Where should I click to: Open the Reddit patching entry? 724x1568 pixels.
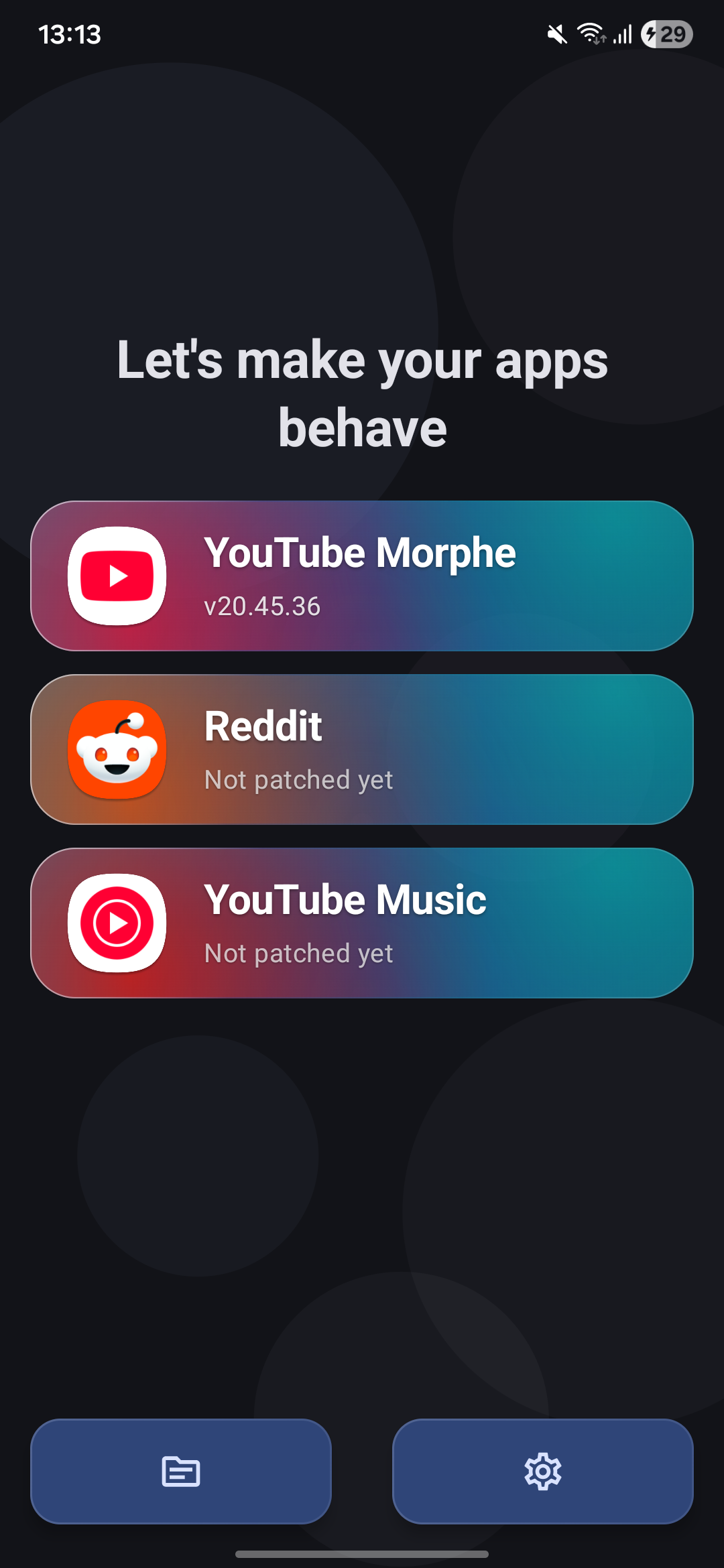coord(362,749)
